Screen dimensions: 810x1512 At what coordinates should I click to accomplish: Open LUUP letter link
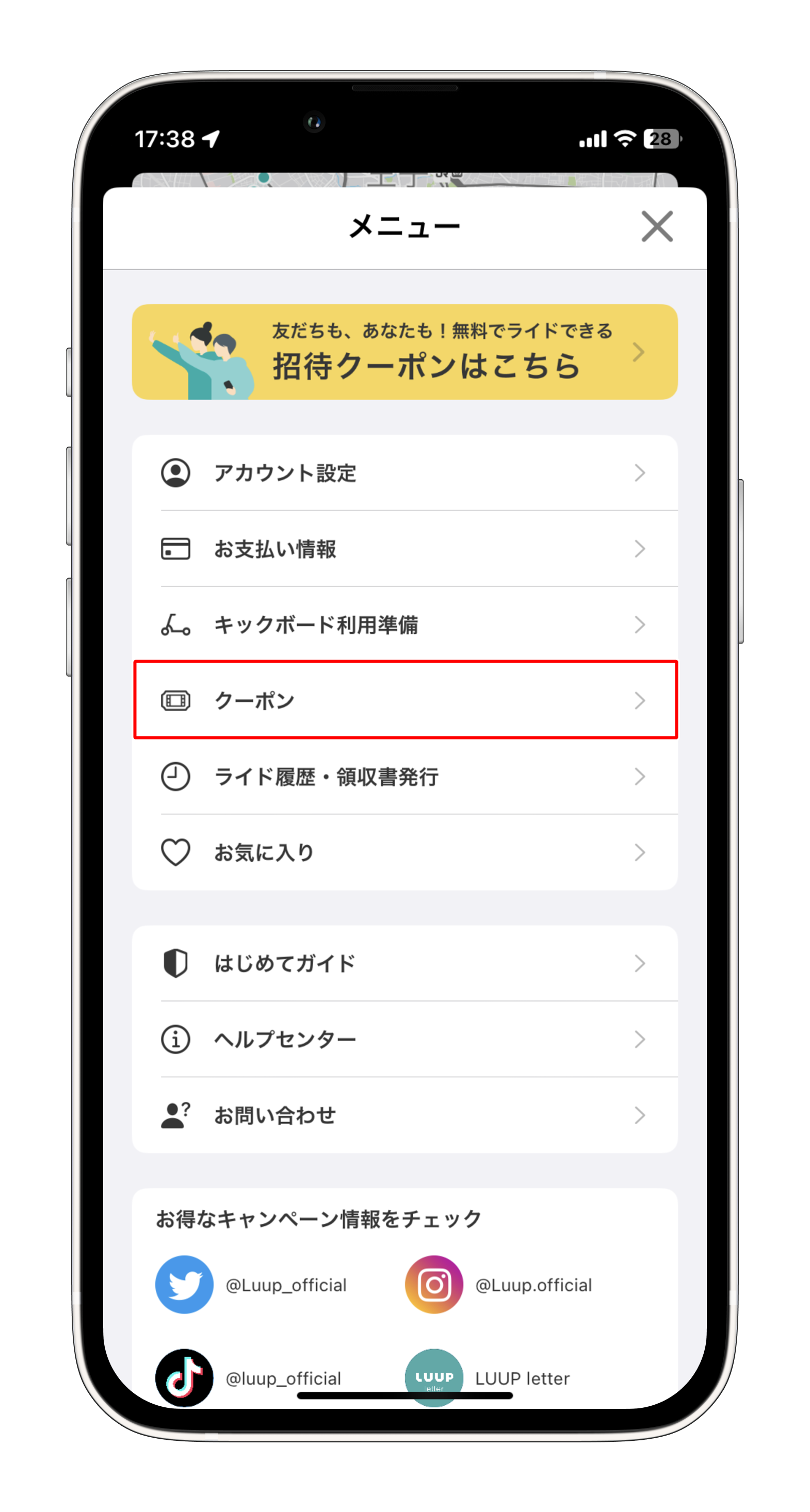pyautogui.click(x=489, y=1377)
